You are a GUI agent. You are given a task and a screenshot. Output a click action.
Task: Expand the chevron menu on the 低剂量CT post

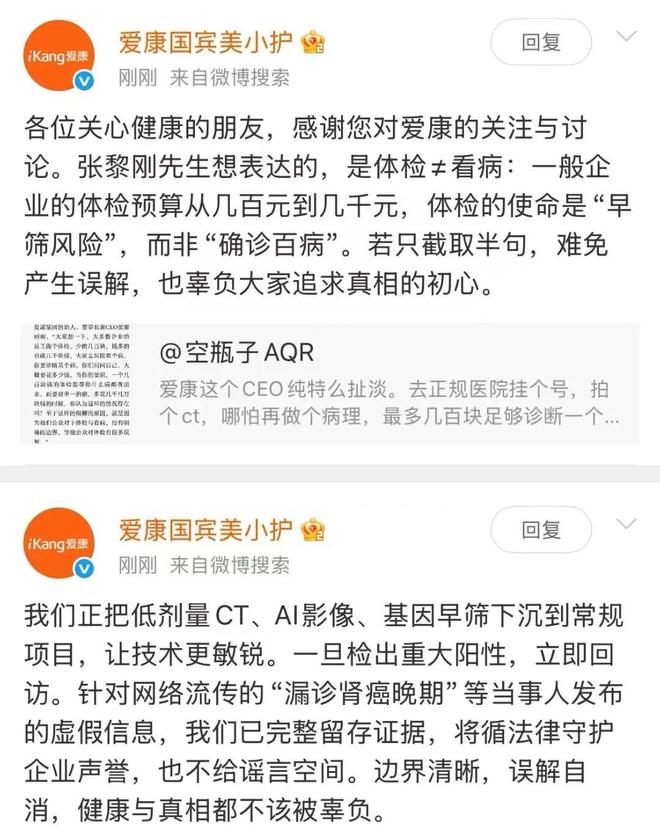627,524
